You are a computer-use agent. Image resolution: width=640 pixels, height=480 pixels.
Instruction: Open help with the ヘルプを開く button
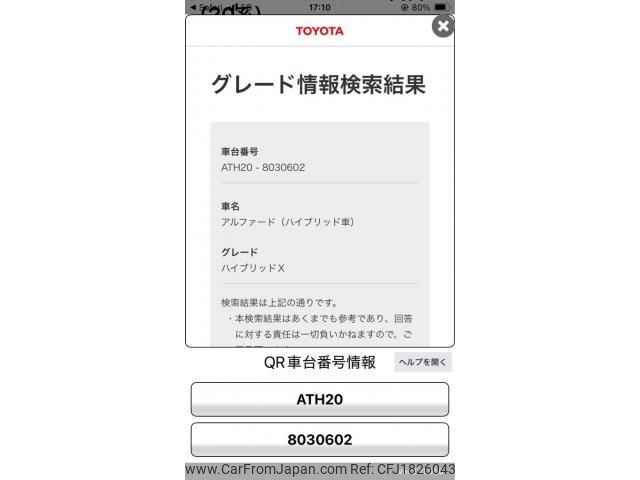pos(423,362)
